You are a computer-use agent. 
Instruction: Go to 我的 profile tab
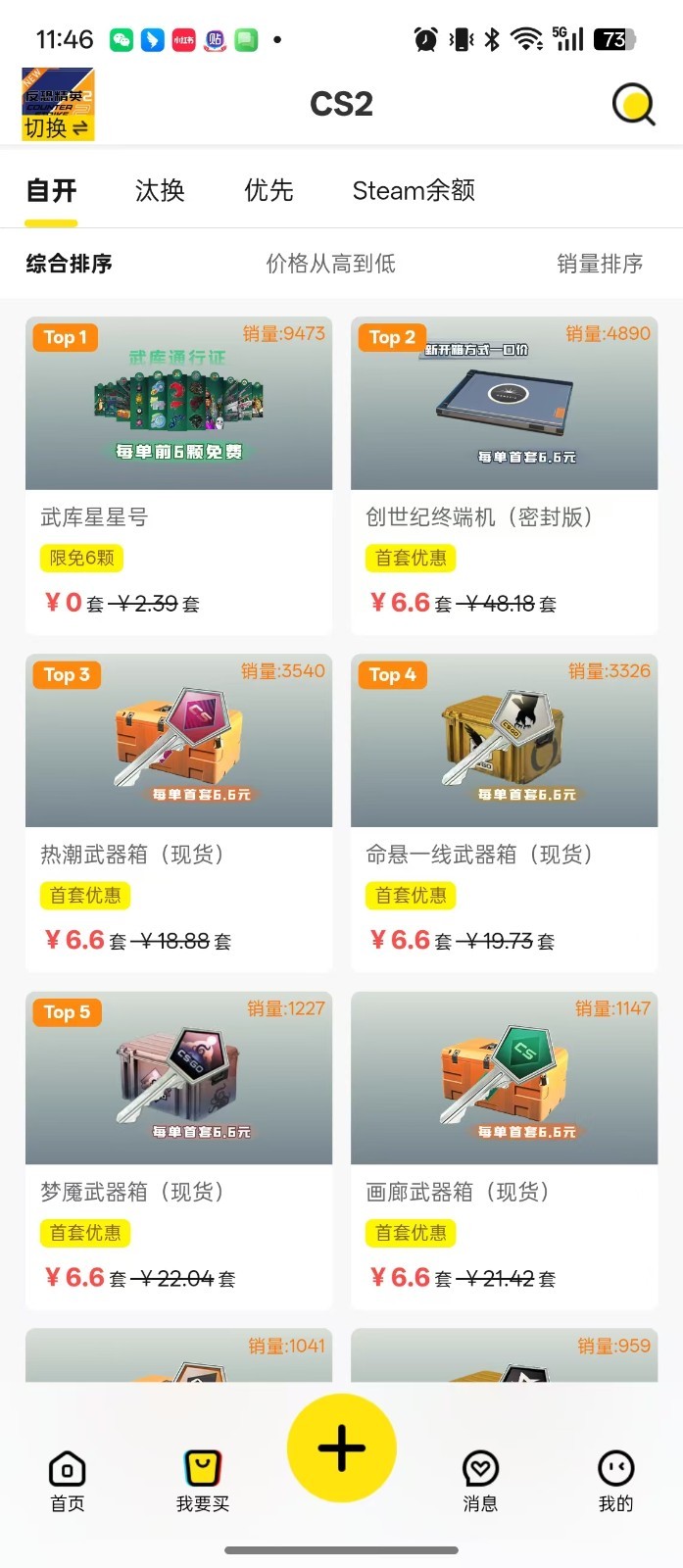click(615, 1481)
